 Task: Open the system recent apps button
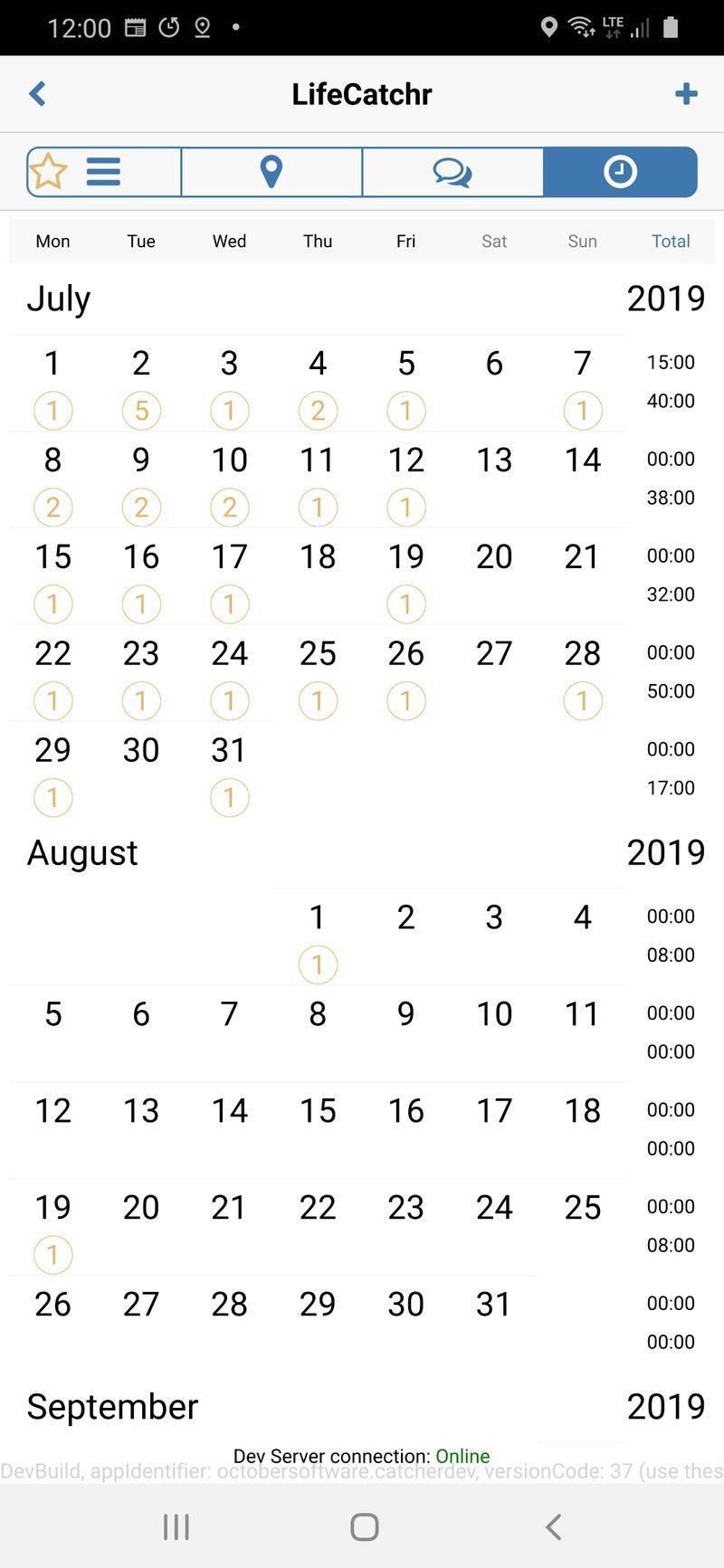[x=176, y=1526]
